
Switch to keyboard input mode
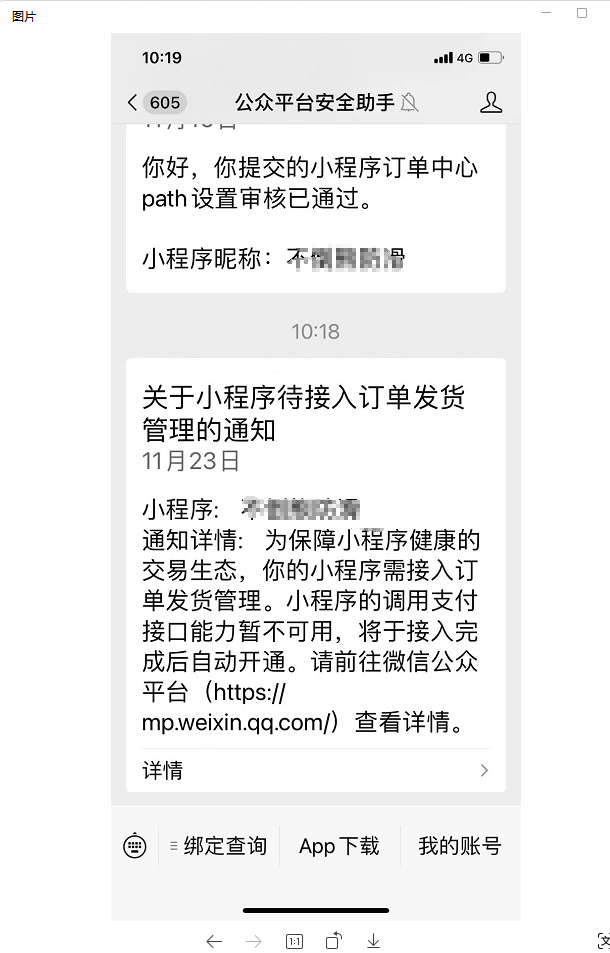click(135, 846)
